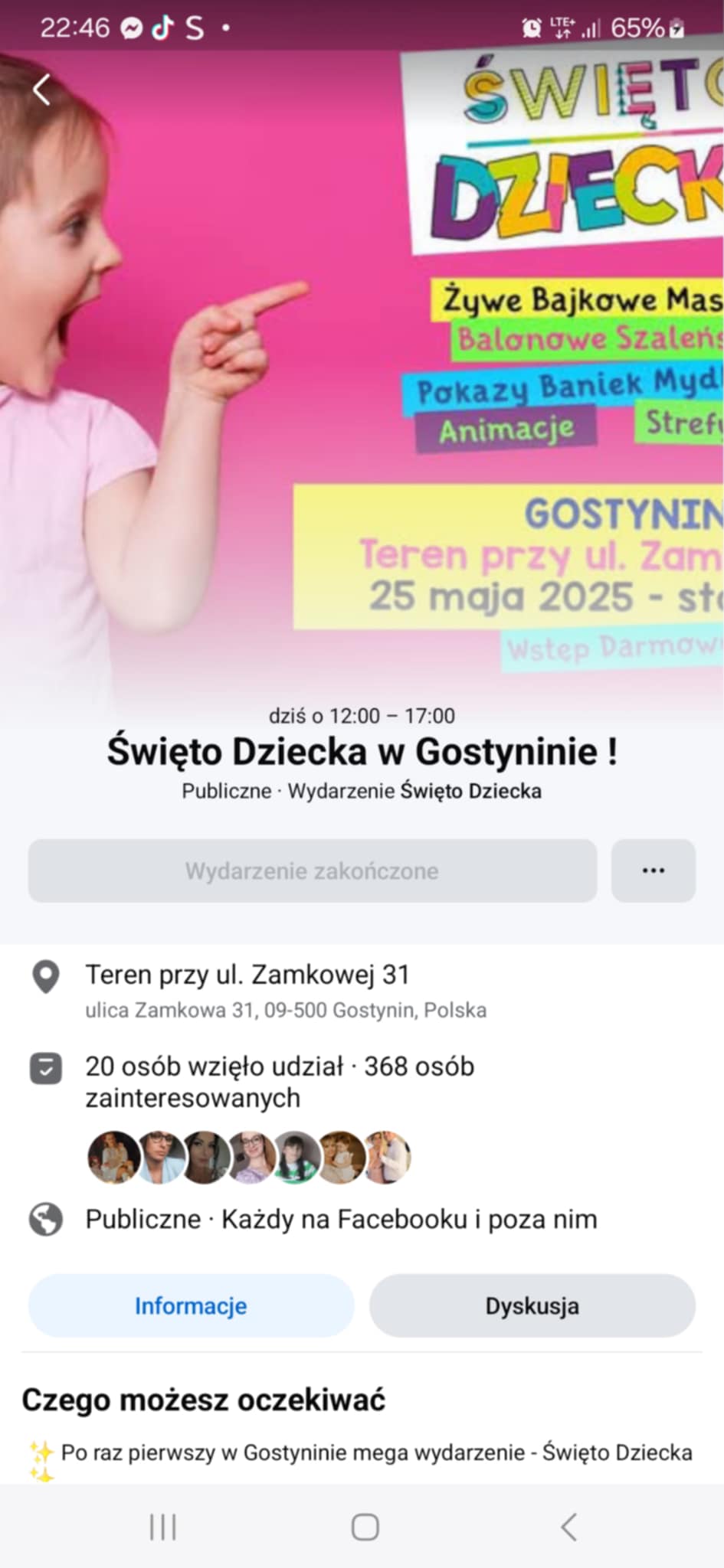The image size is (724, 1568).
Task: Go back using the top-left arrow
Action: pos(42,90)
